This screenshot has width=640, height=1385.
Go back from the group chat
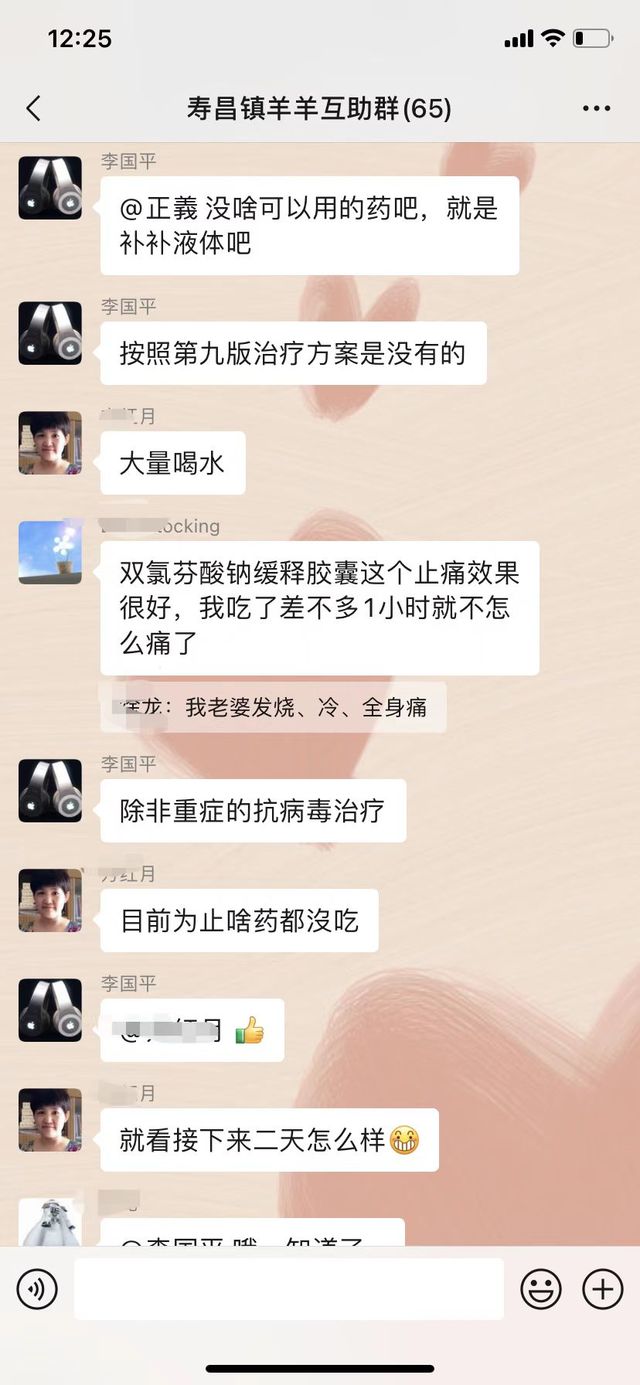pos(34,108)
